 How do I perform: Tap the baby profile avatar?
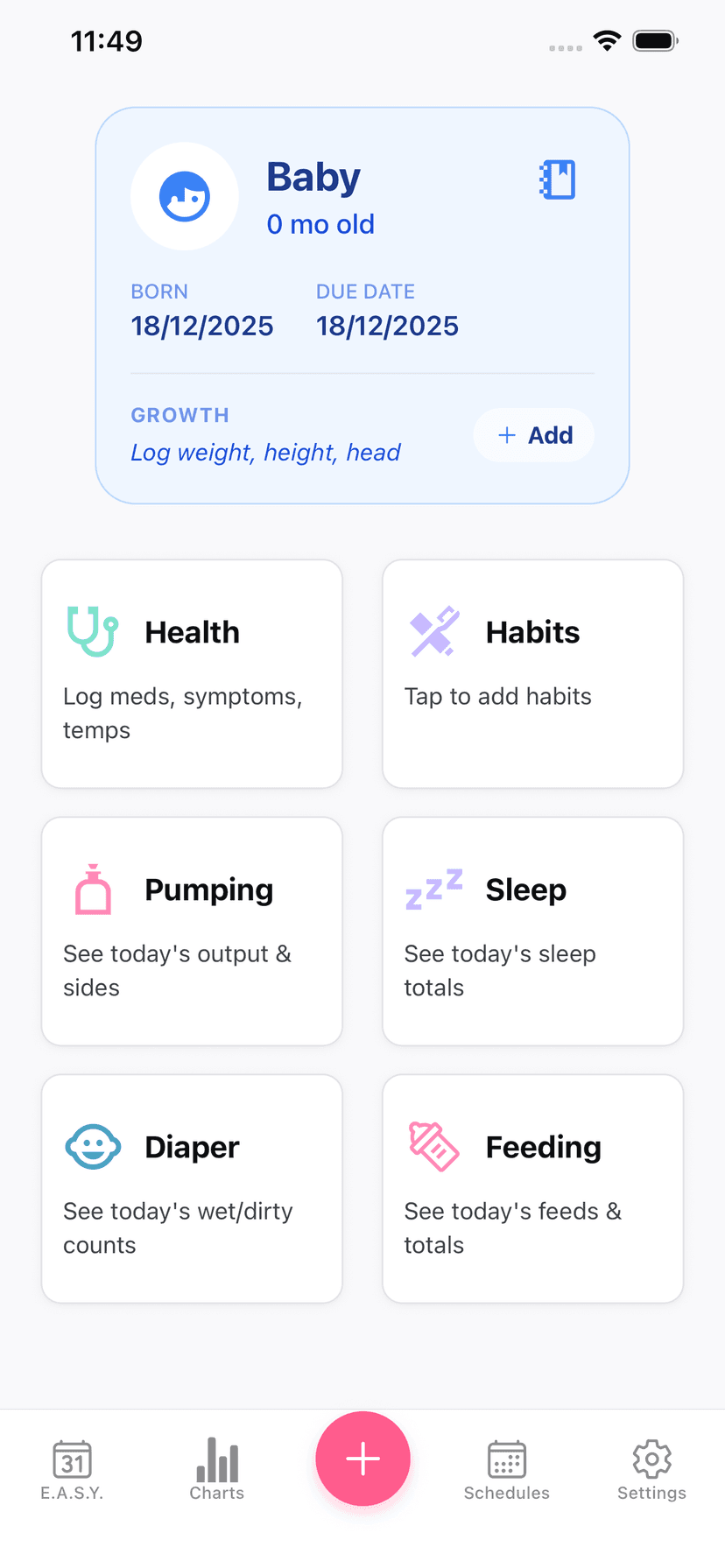[185, 196]
